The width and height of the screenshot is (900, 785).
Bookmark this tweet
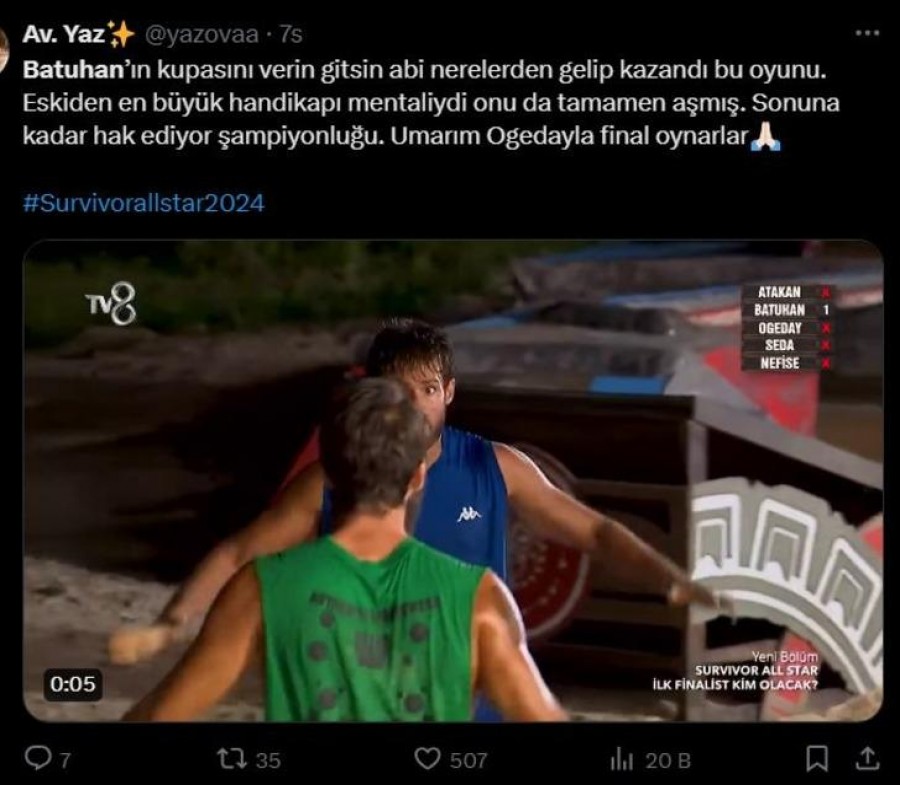click(817, 759)
